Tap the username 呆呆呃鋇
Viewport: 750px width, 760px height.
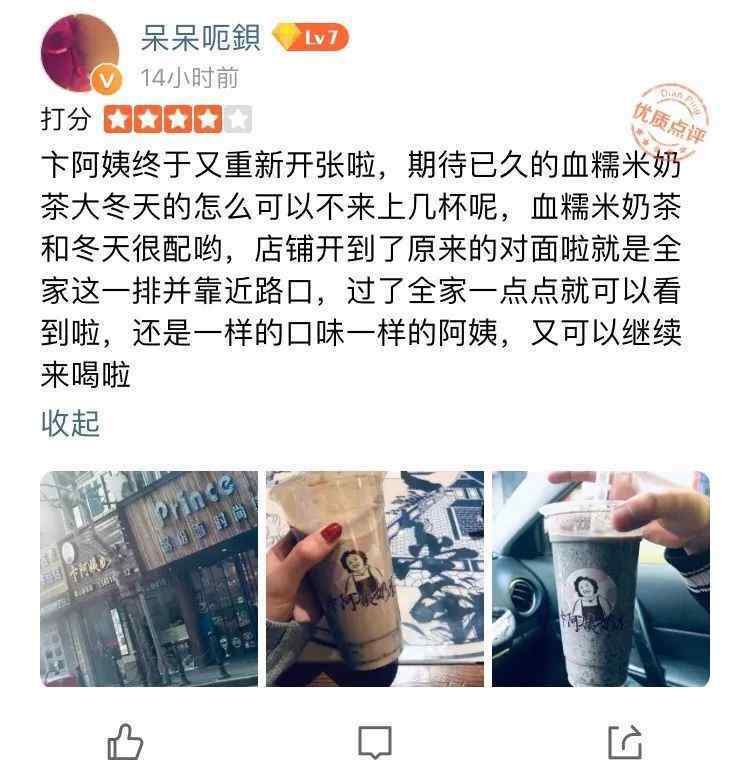[x=201, y=38]
